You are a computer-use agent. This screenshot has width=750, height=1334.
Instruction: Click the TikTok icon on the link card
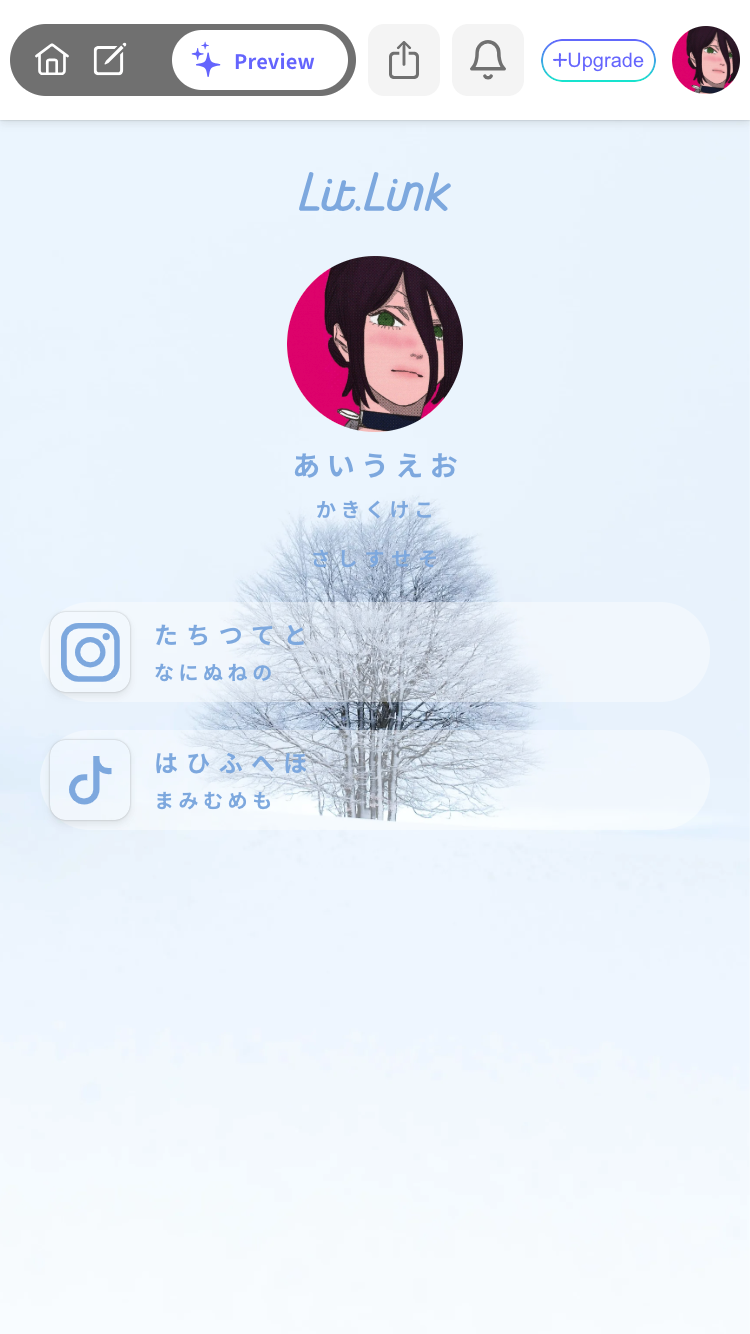tap(90, 780)
